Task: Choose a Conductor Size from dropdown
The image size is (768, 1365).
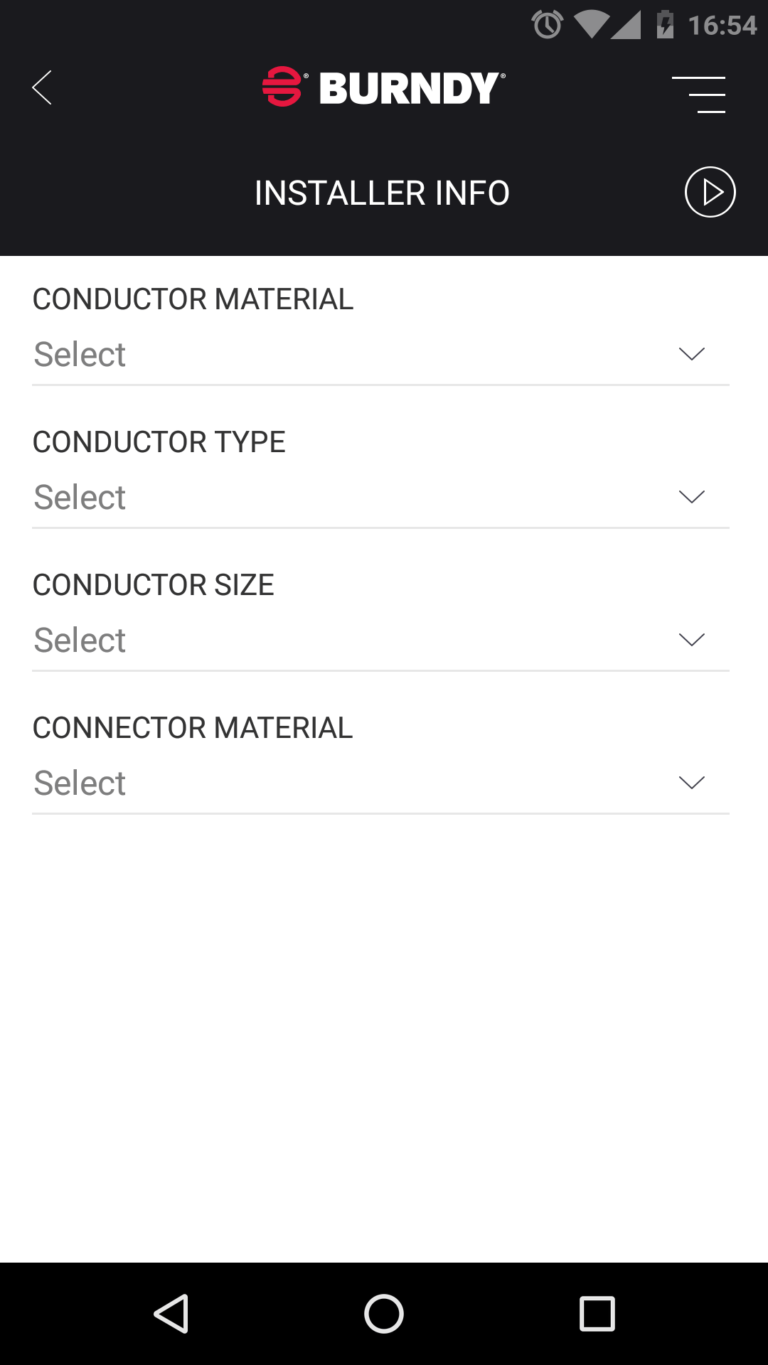Action: (380, 640)
